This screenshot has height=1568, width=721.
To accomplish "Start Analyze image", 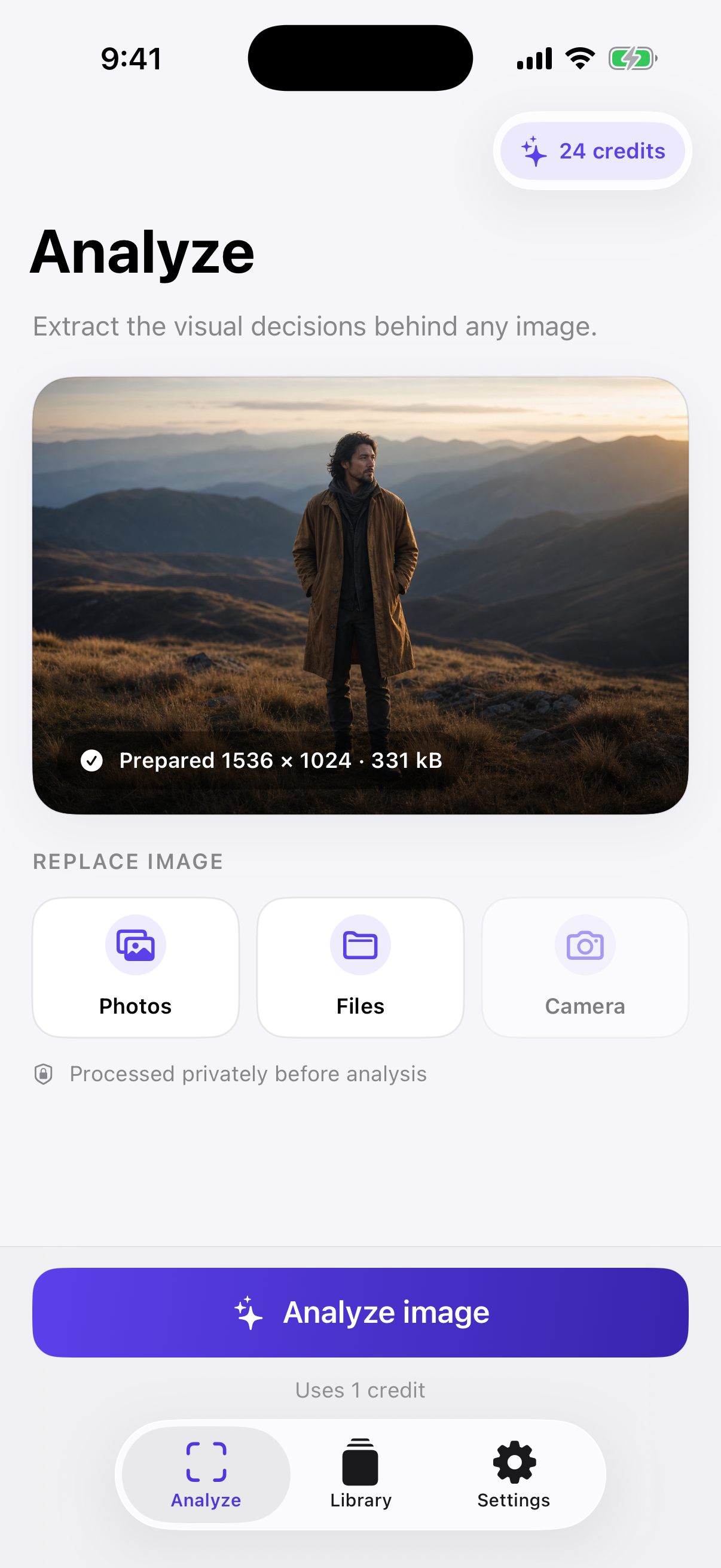I will (x=360, y=1311).
